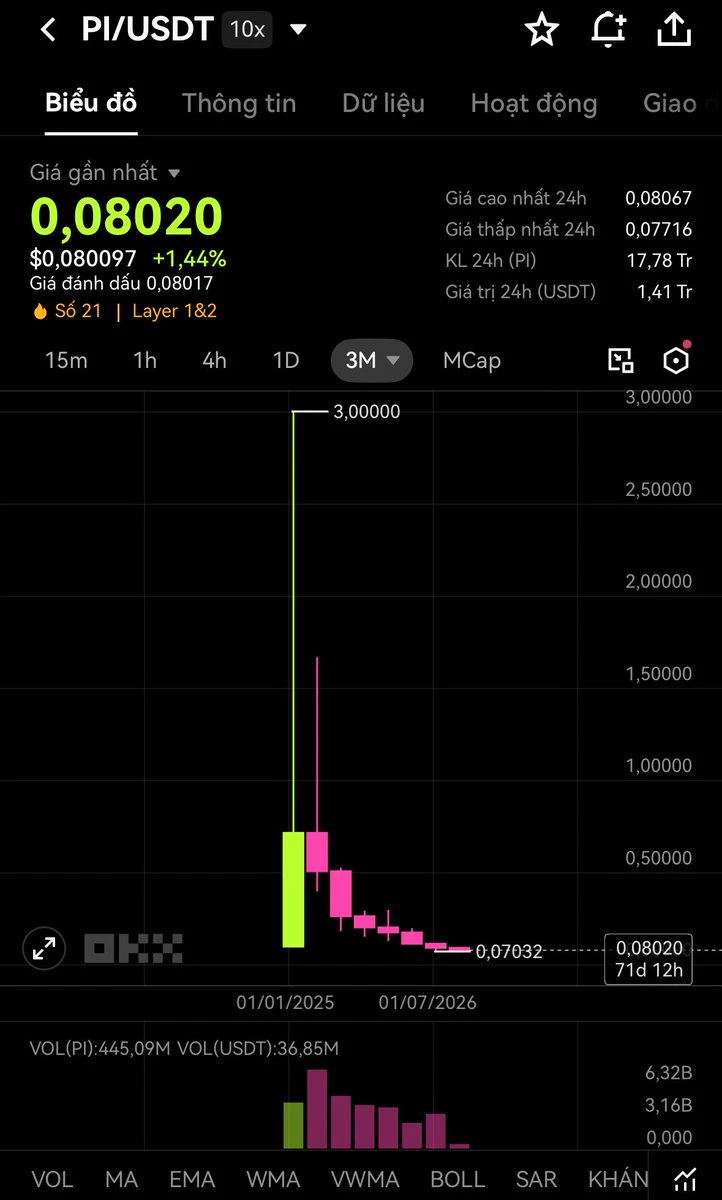Viewport: 722px width, 1200px height.
Task: Go back using the top arrow
Action: 47,30
